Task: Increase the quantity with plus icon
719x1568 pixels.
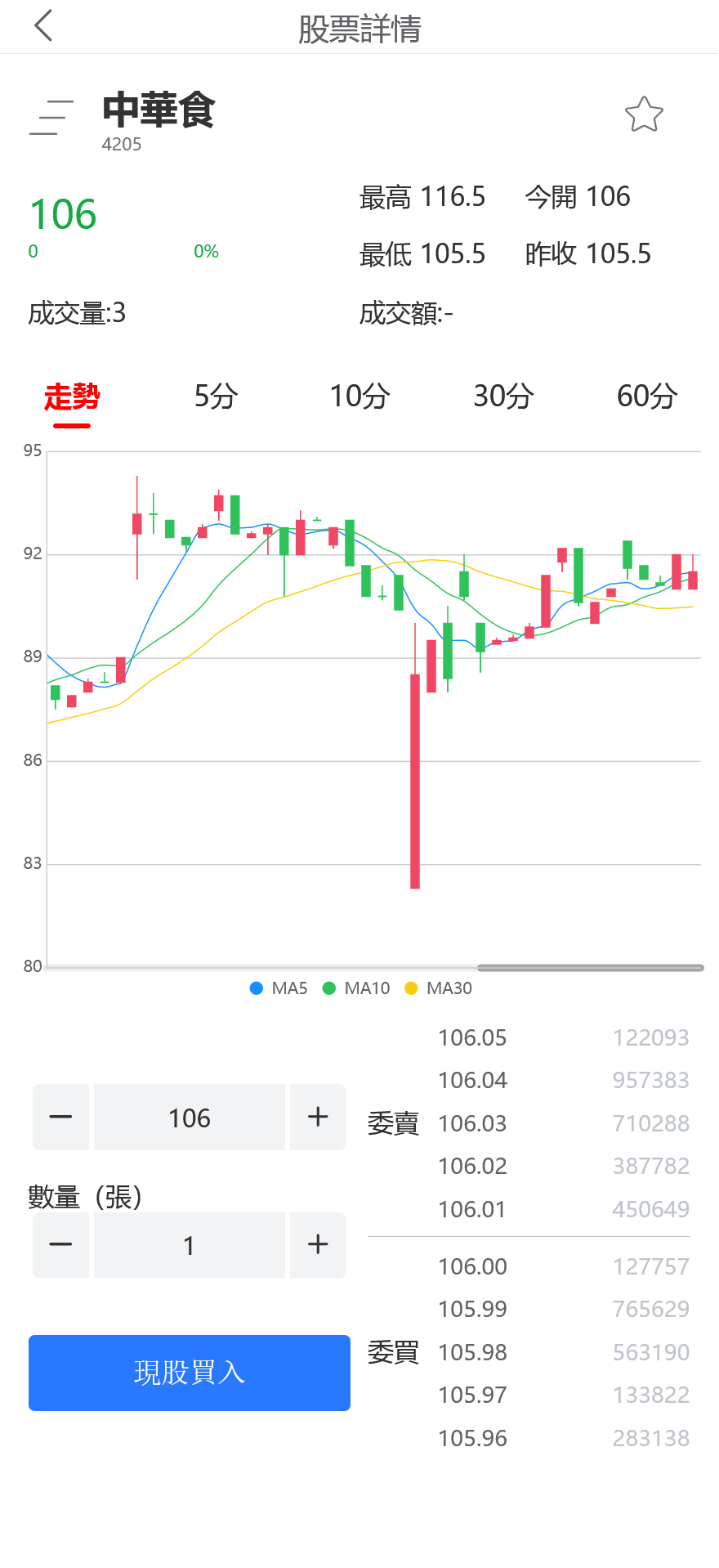Action: pos(318,1245)
